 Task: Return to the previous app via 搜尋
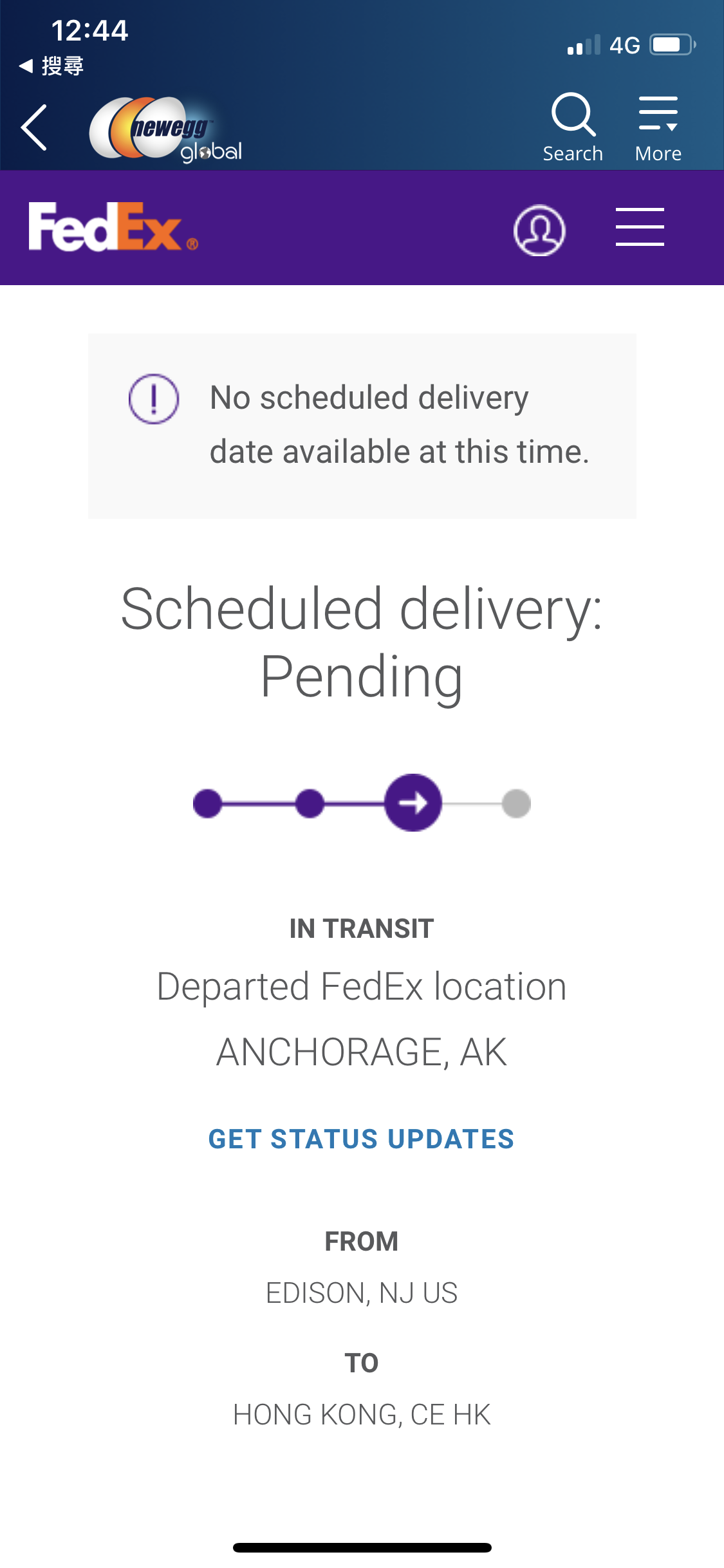tap(51, 66)
